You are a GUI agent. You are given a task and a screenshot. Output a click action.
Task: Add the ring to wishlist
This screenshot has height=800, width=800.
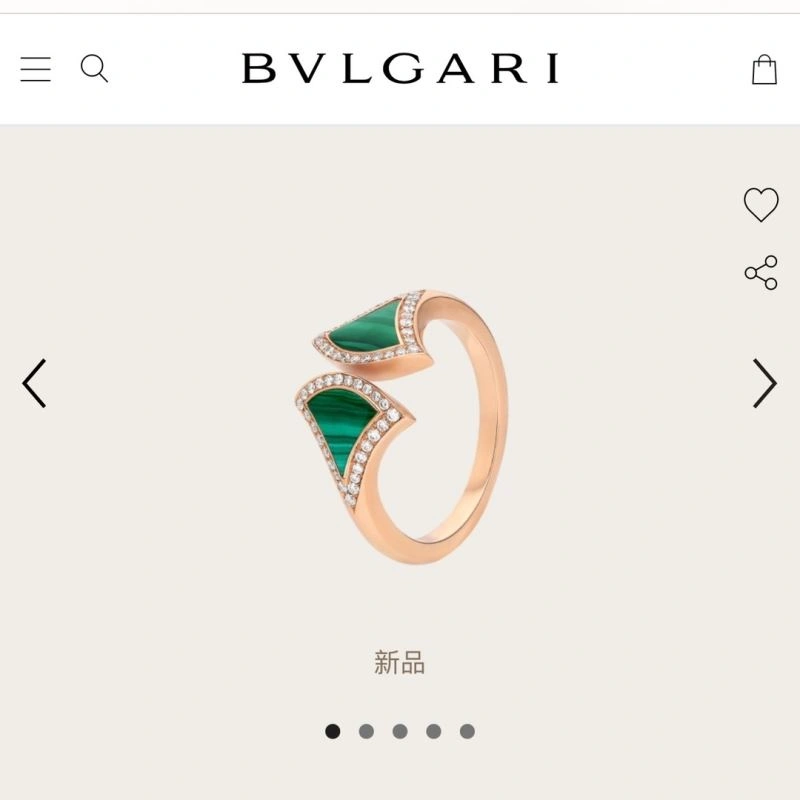click(x=761, y=205)
